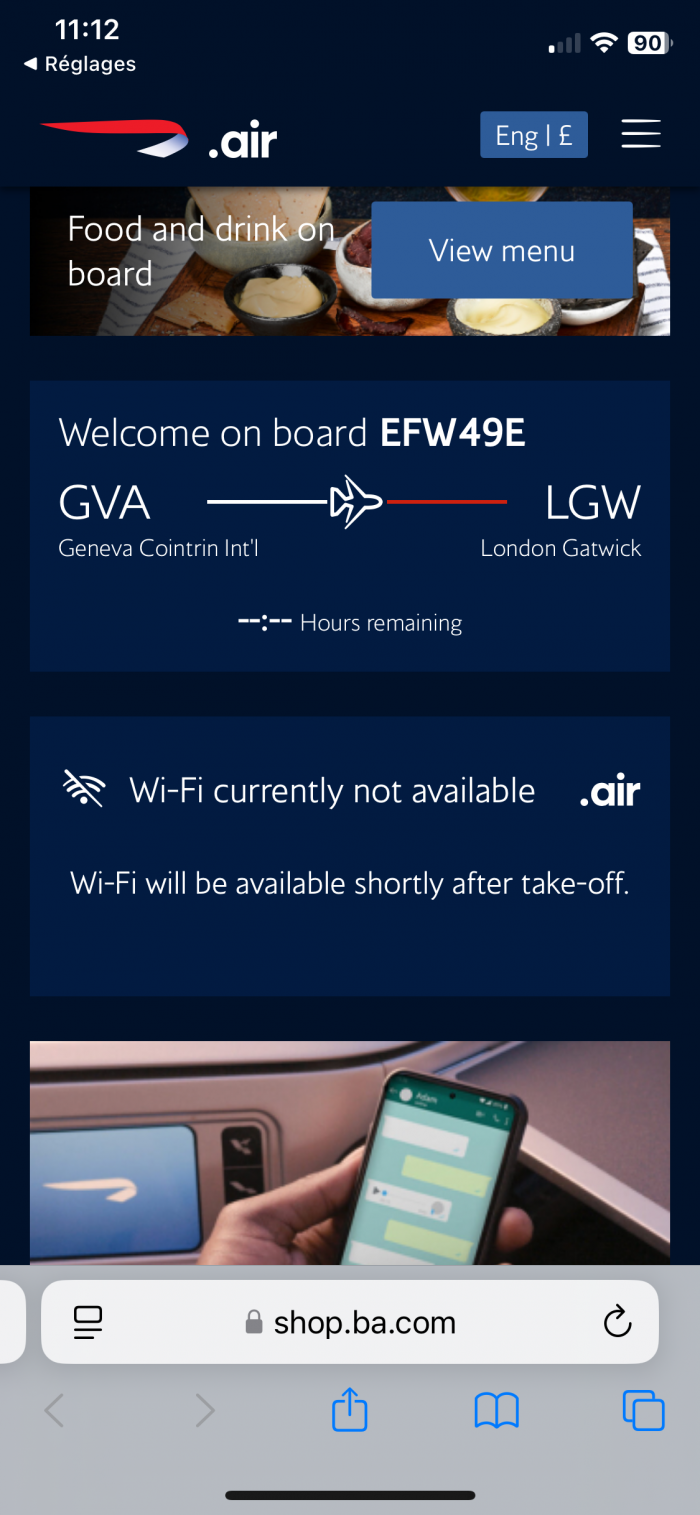Return to Réglages app
This screenshot has height=1515, width=700.
click(80, 64)
